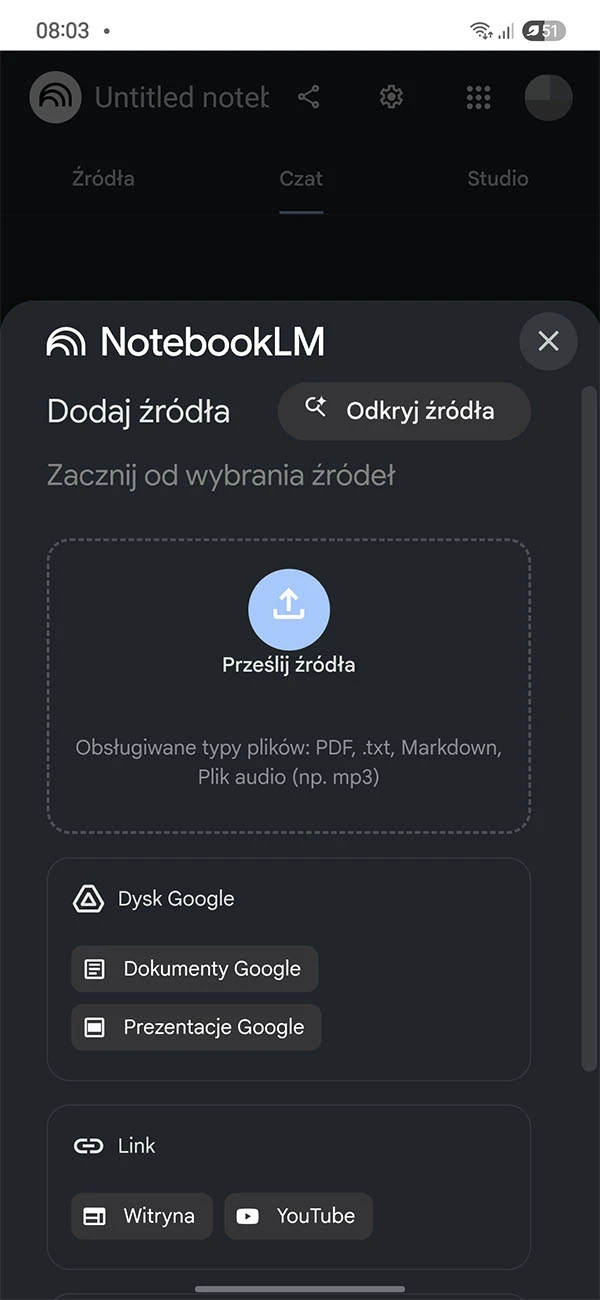Add a Witryna link source
The width and height of the screenshot is (600, 1300).
pyautogui.click(x=142, y=1216)
